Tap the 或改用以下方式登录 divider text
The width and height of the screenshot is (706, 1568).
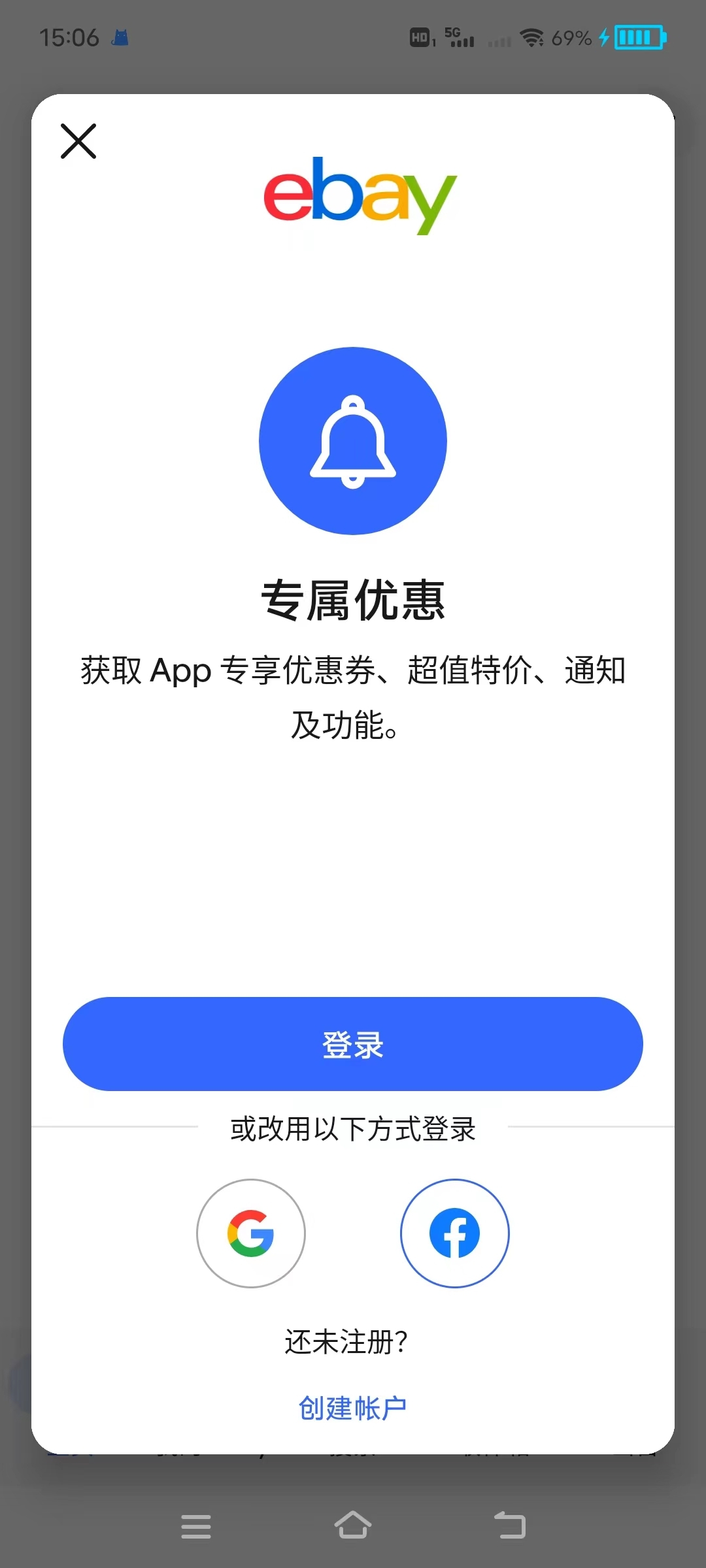point(353,1130)
